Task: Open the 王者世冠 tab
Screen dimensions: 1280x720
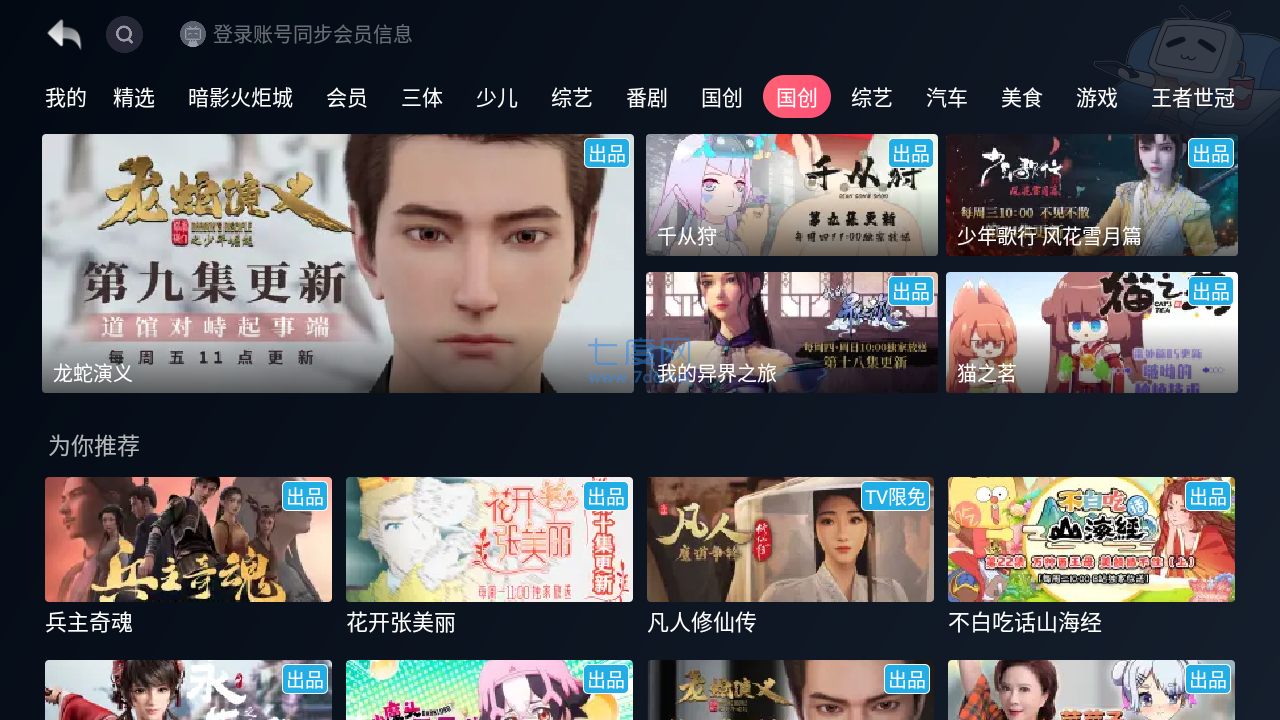Action: point(1193,98)
